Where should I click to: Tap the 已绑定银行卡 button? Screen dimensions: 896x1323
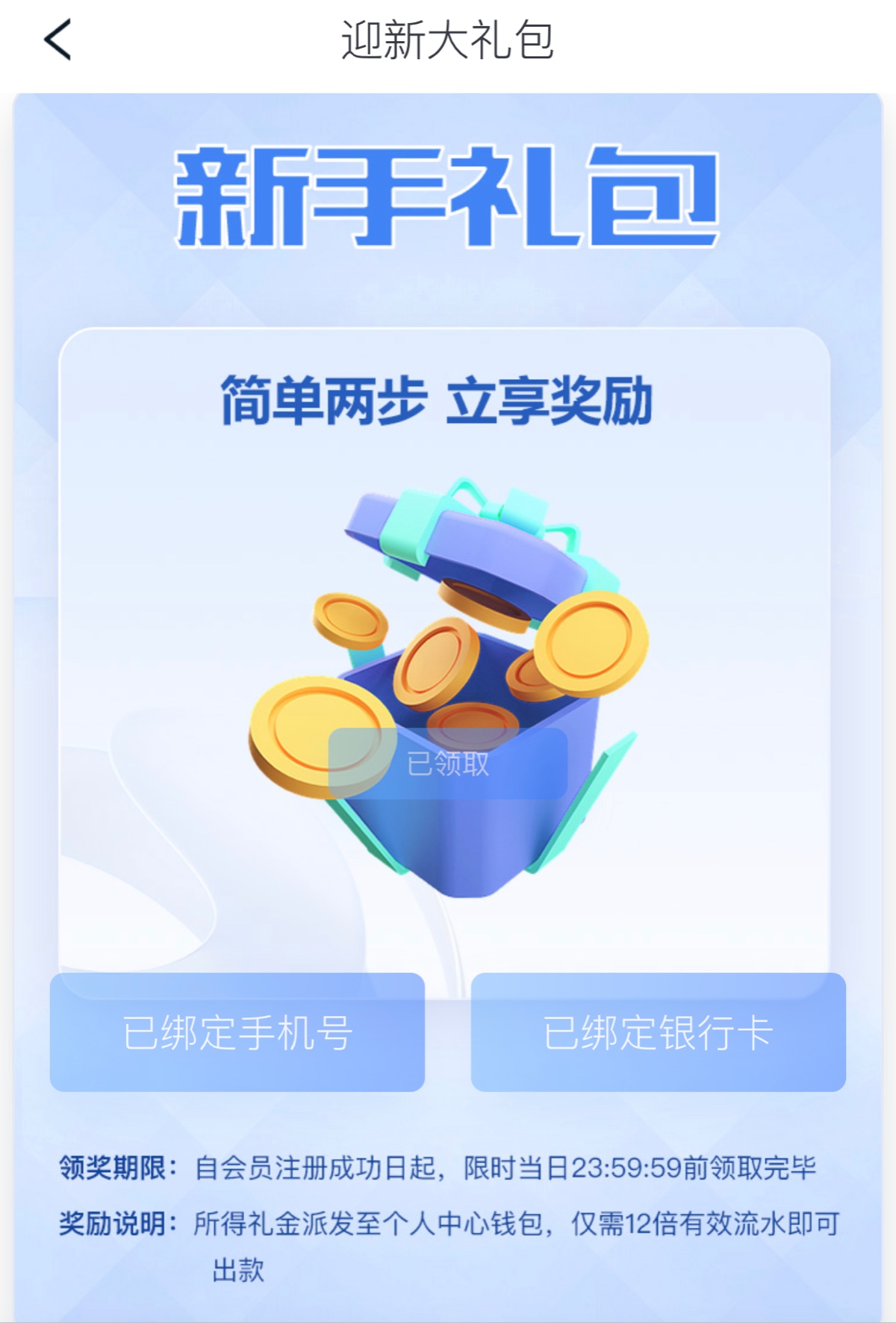tap(658, 1032)
